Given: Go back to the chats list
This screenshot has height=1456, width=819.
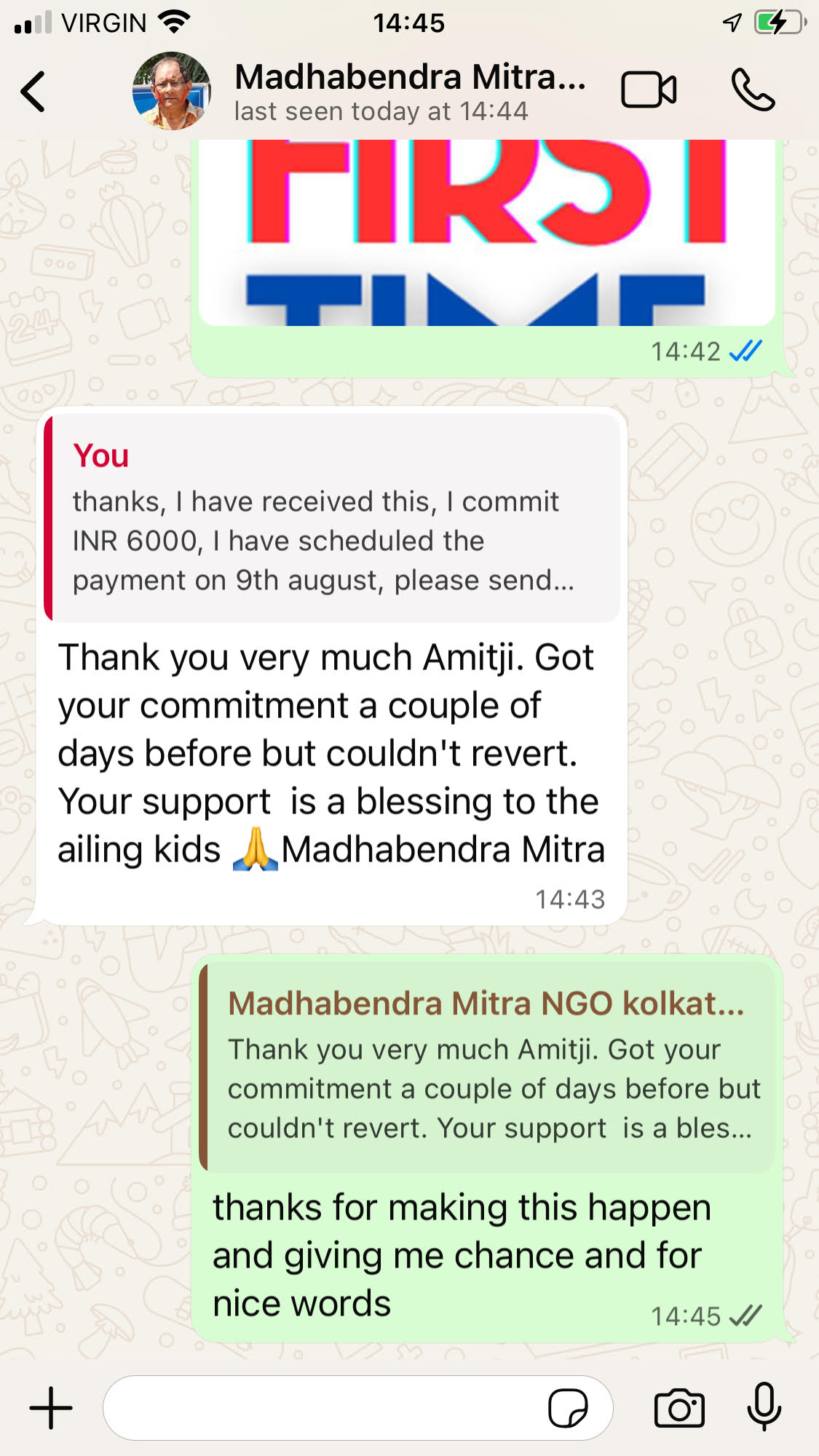Looking at the screenshot, I should 33,92.
